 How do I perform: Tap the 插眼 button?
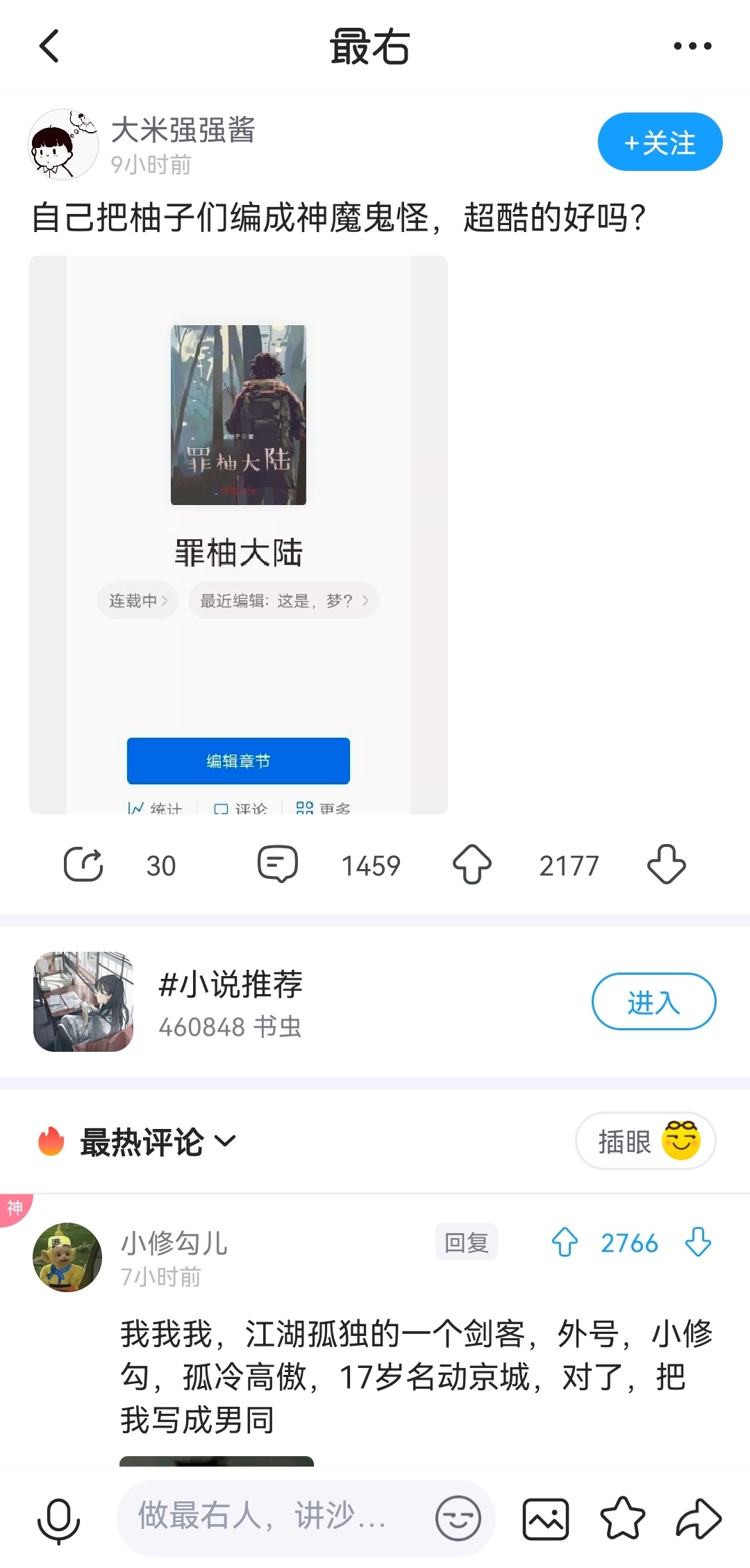click(x=645, y=1141)
